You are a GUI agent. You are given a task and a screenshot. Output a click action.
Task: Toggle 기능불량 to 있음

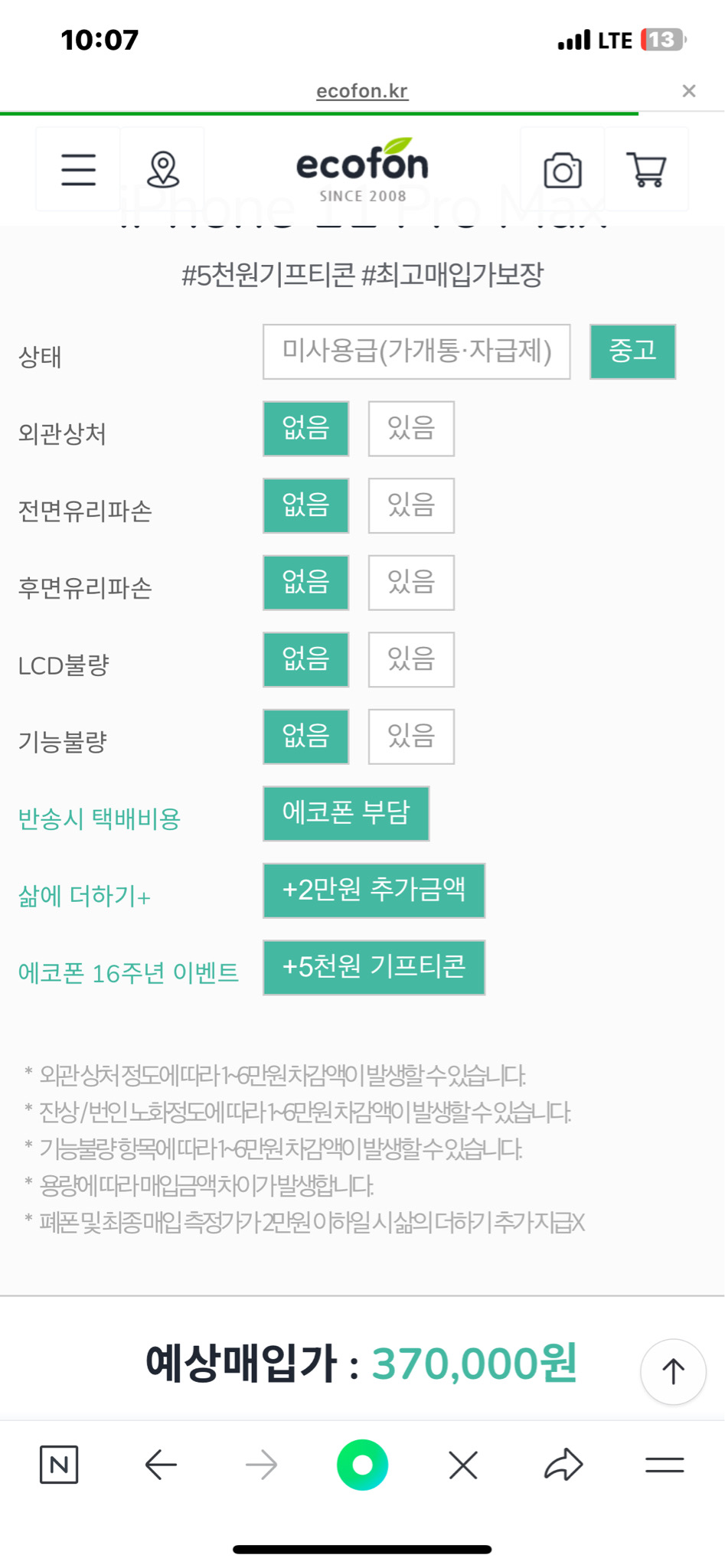tap(411, 737)
